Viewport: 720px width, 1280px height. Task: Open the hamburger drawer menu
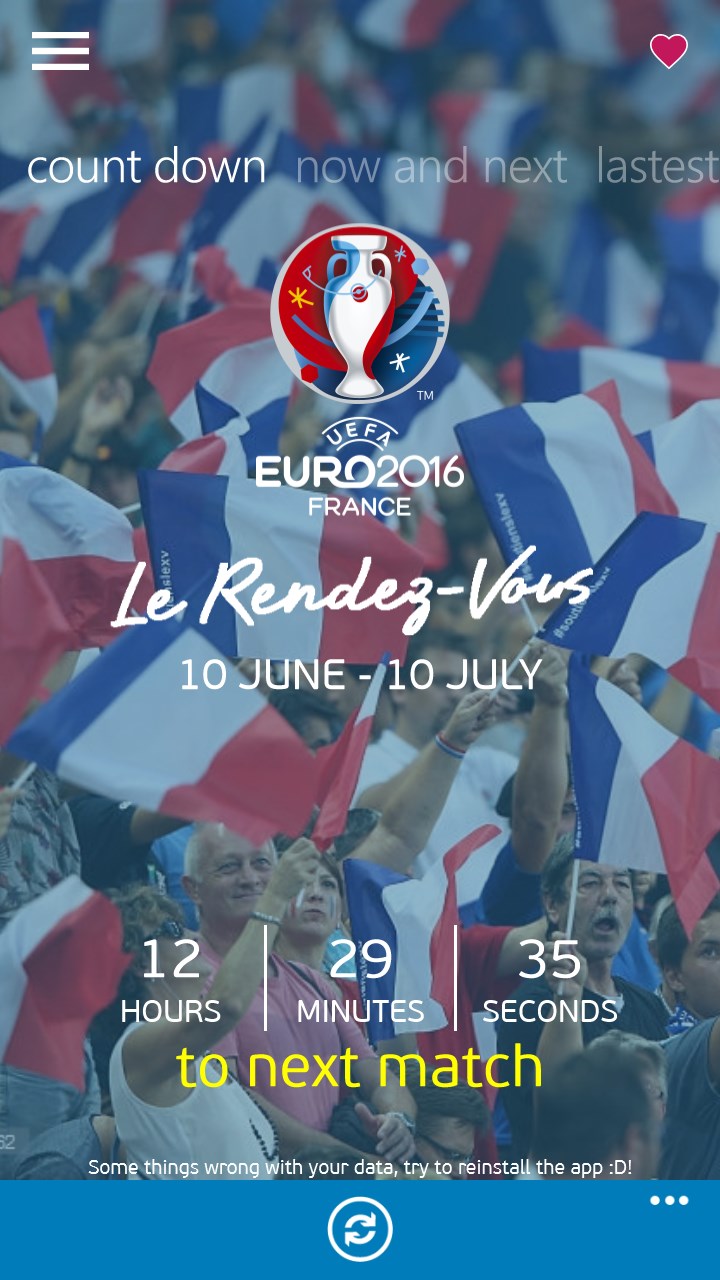(60, 51)
